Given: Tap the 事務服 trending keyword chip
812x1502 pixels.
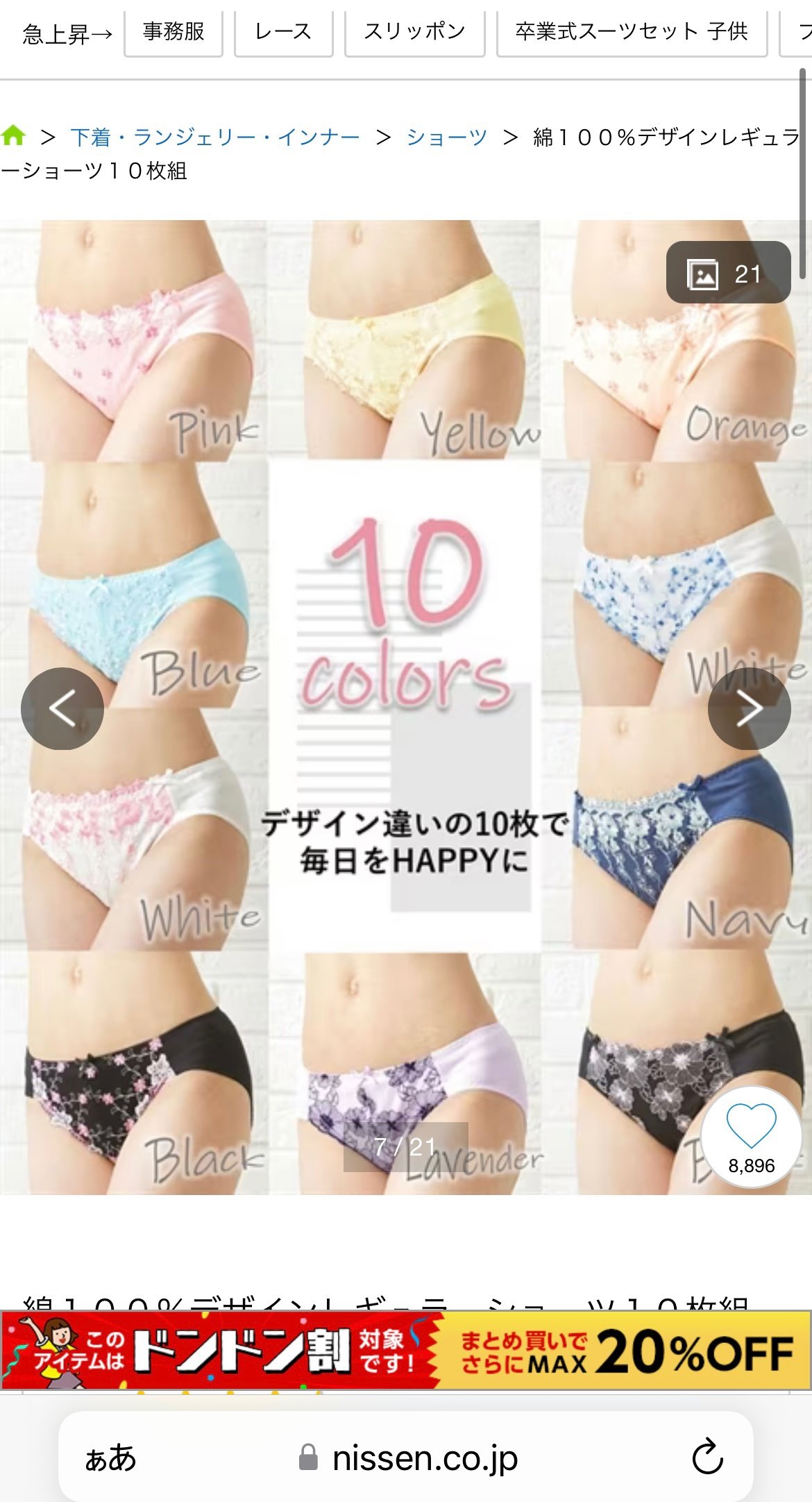Looking at the screenshot, I should click(x=174, y=33).
